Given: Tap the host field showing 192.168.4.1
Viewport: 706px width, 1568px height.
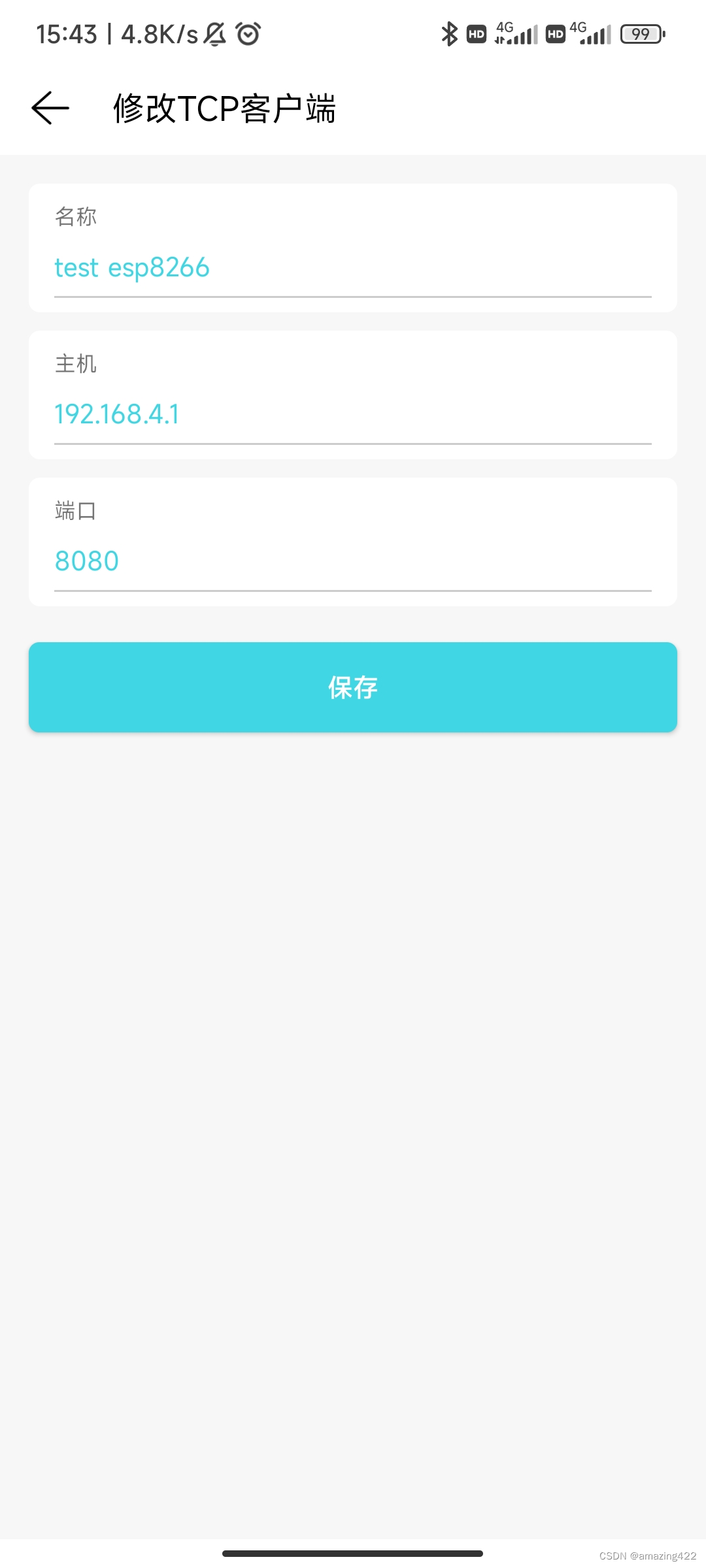Looking at the screenshot, I should pos(352,415).
